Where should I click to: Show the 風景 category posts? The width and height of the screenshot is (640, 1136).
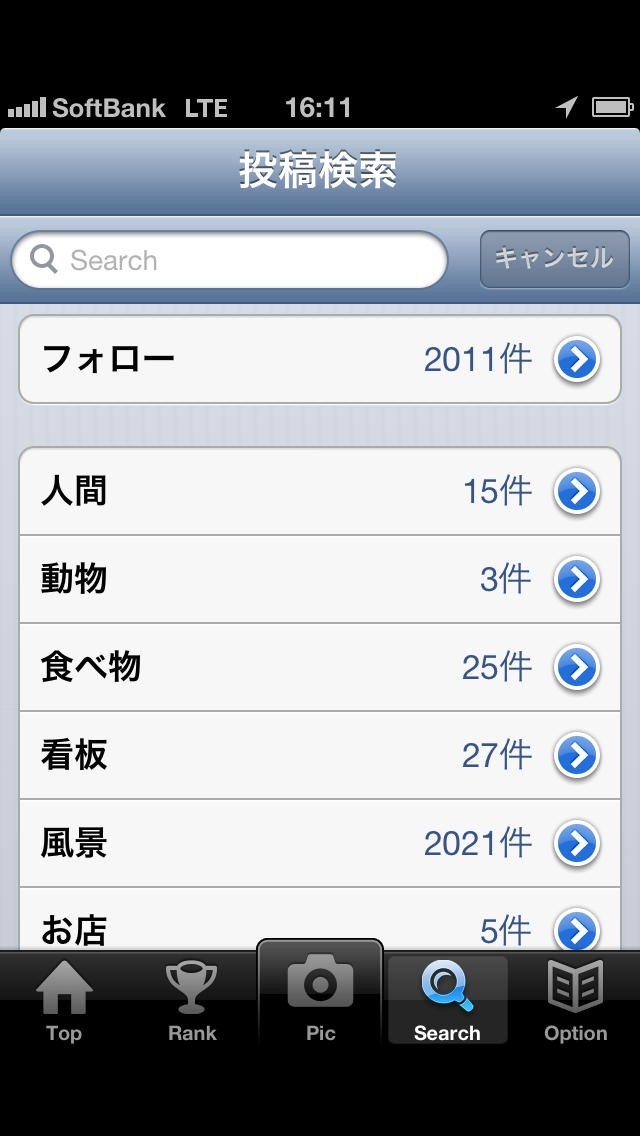(x=320, y=843)
